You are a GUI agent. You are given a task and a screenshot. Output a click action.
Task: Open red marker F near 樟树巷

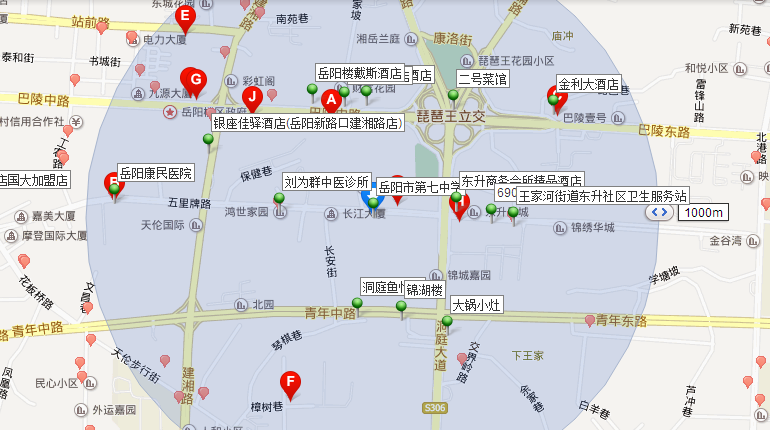290,381
